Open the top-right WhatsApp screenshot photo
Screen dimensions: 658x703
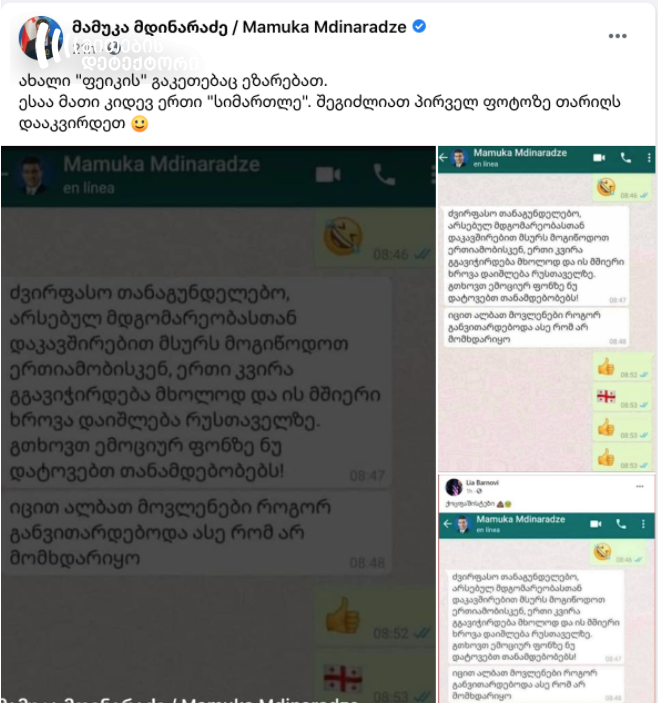(x=547, y=310)
